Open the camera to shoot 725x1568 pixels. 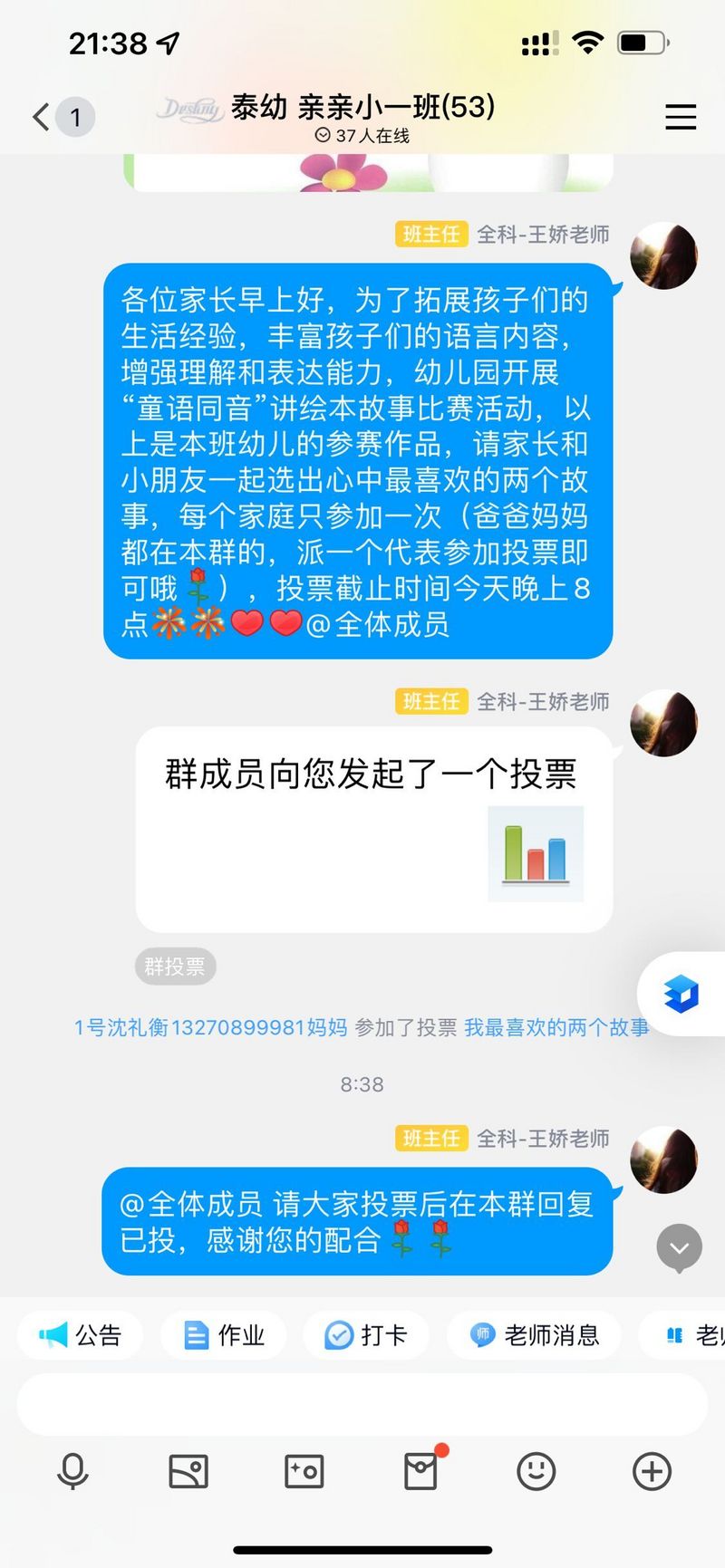tap(304, 1471)
